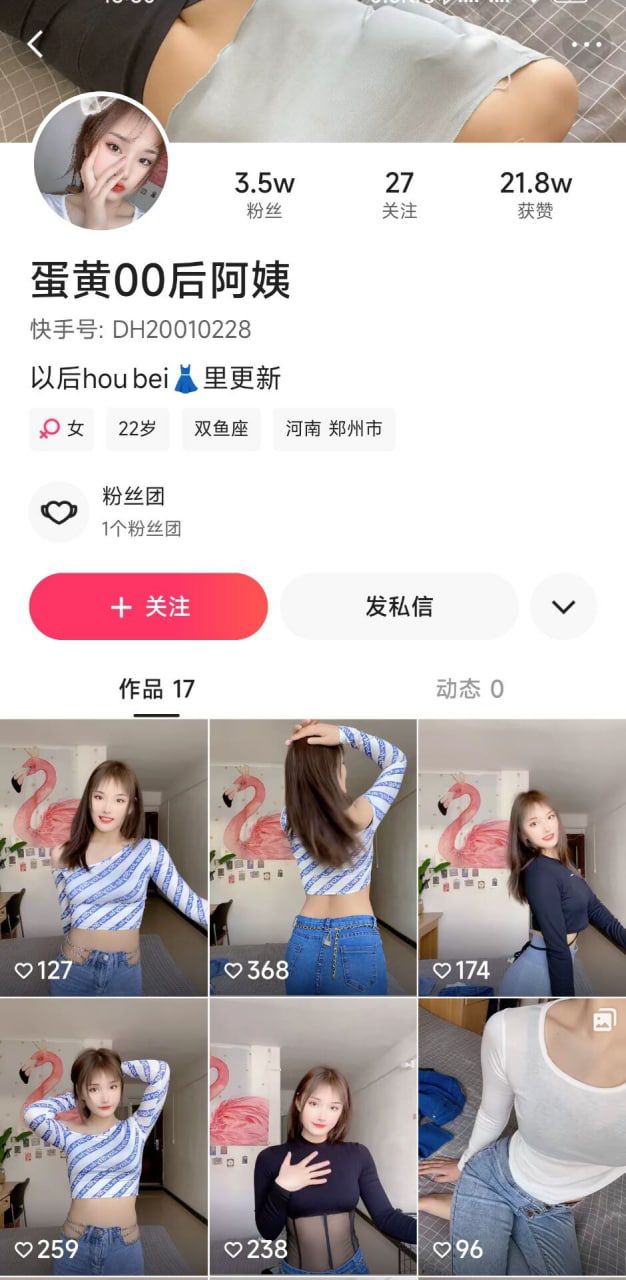Open the video with 238 likes
The width and height of the screenshot is (626, 1280).
pyautogui.click(x=313, y=1137)
